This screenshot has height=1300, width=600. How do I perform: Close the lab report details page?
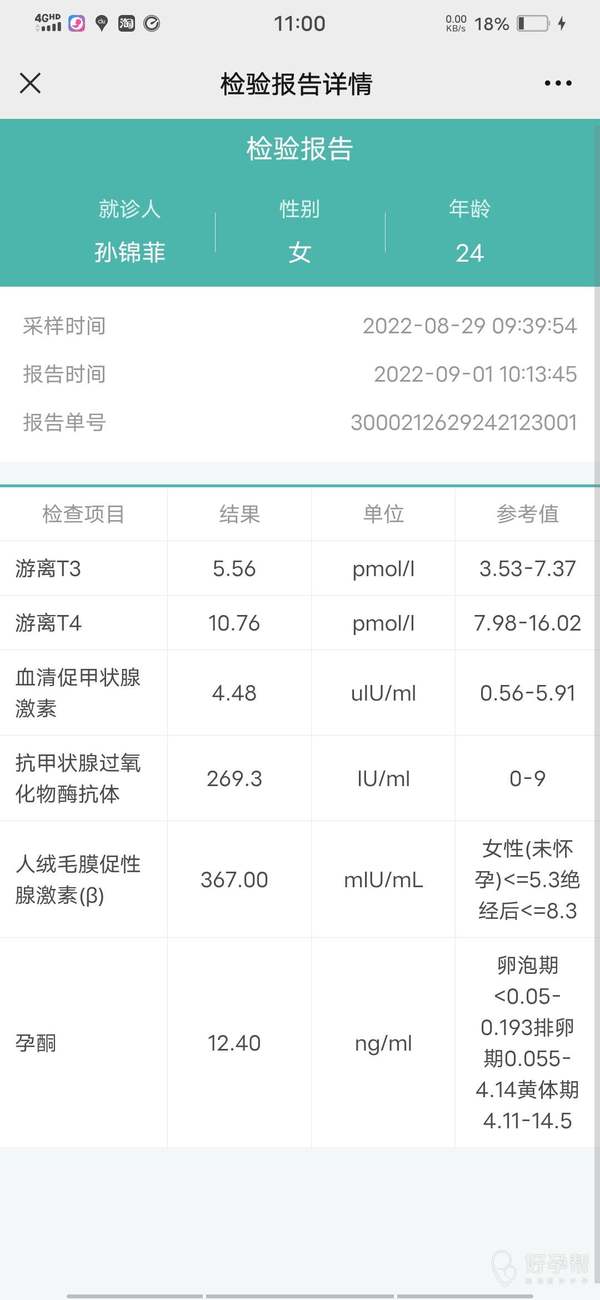pos(30,83)
